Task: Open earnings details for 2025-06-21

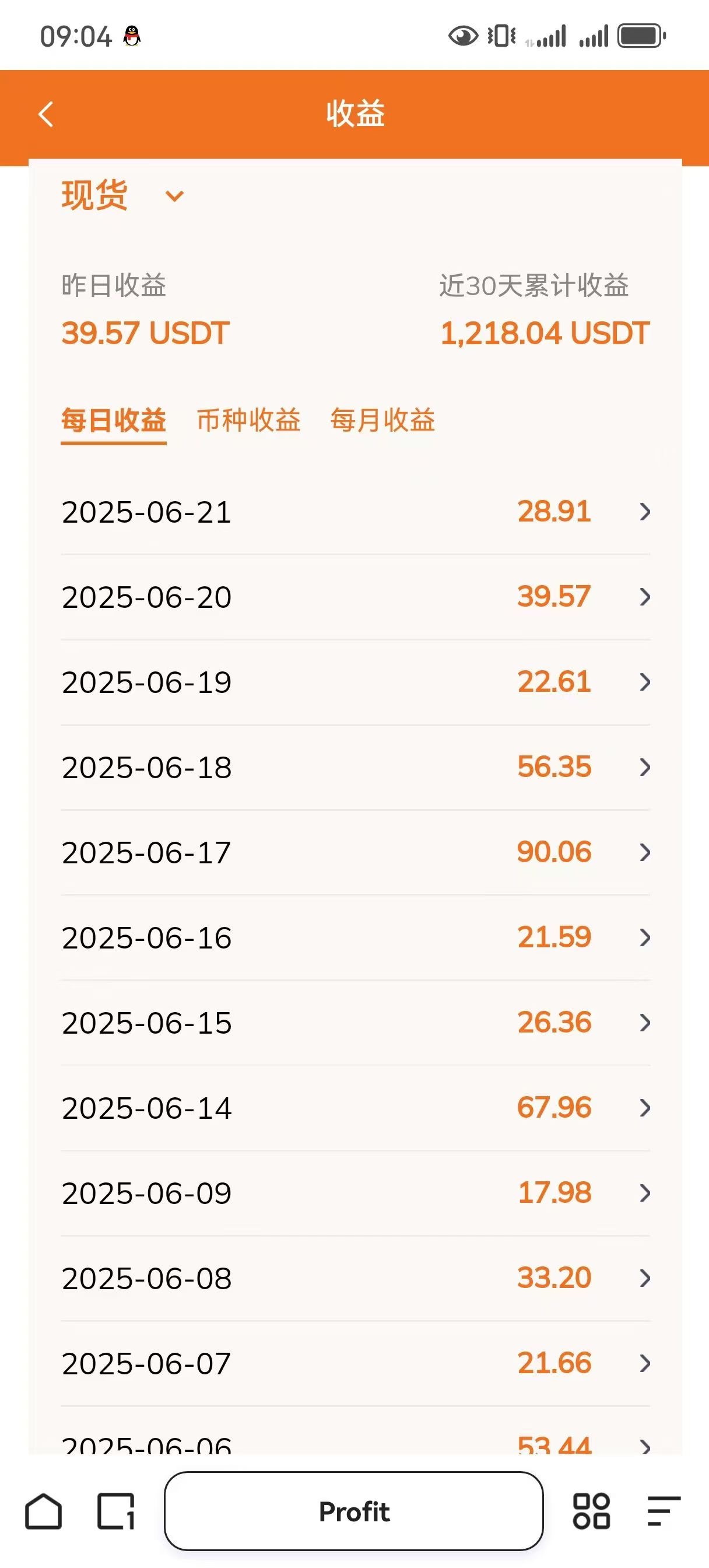Action: pos(356,512)
